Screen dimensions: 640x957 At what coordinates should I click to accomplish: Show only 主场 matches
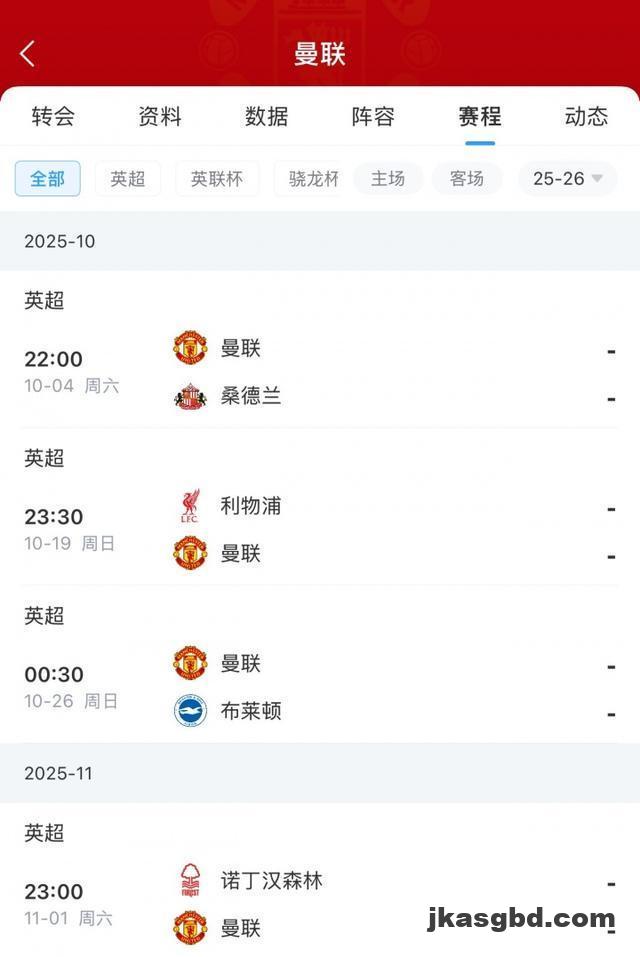388,179
